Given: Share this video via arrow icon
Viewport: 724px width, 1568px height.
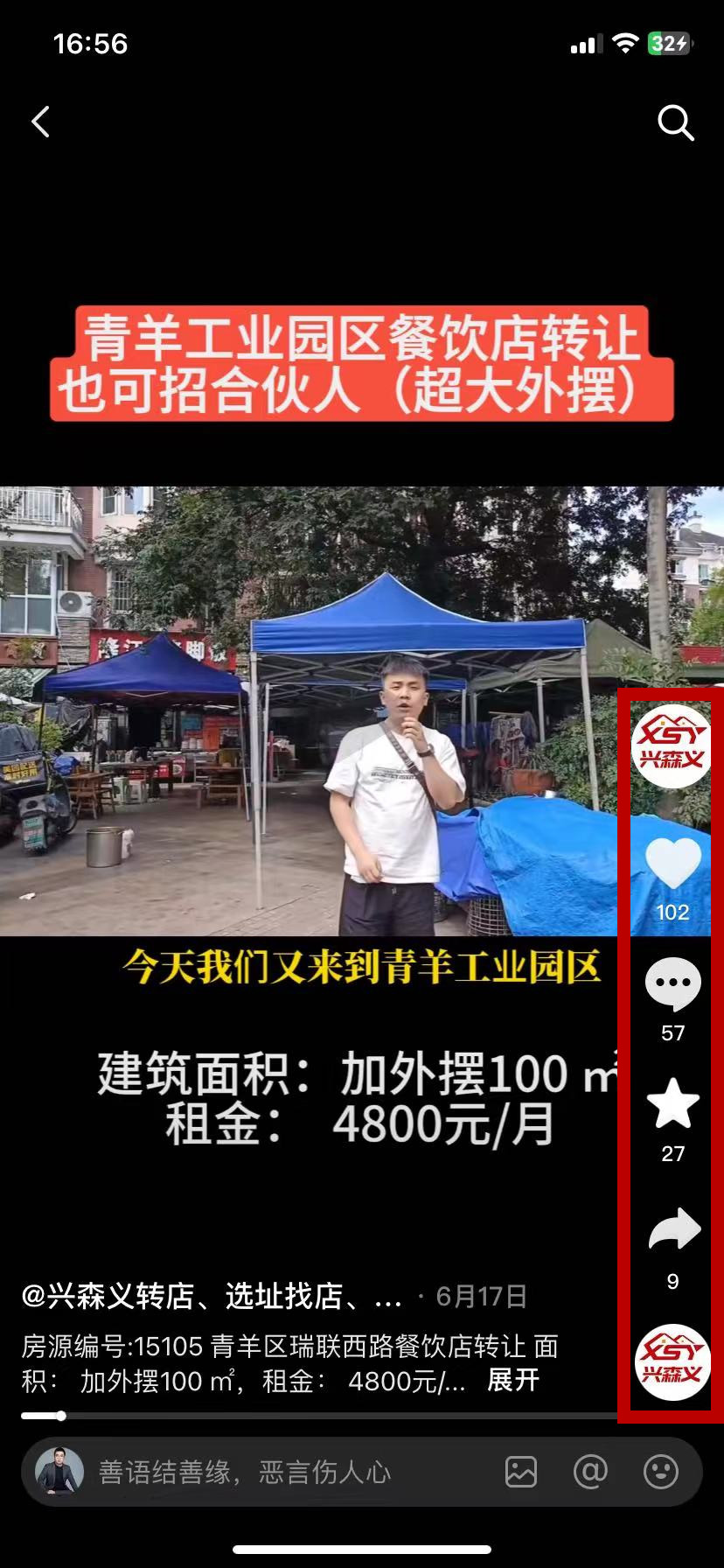Looking at the screenshot, I should [x=673, y=1230].
